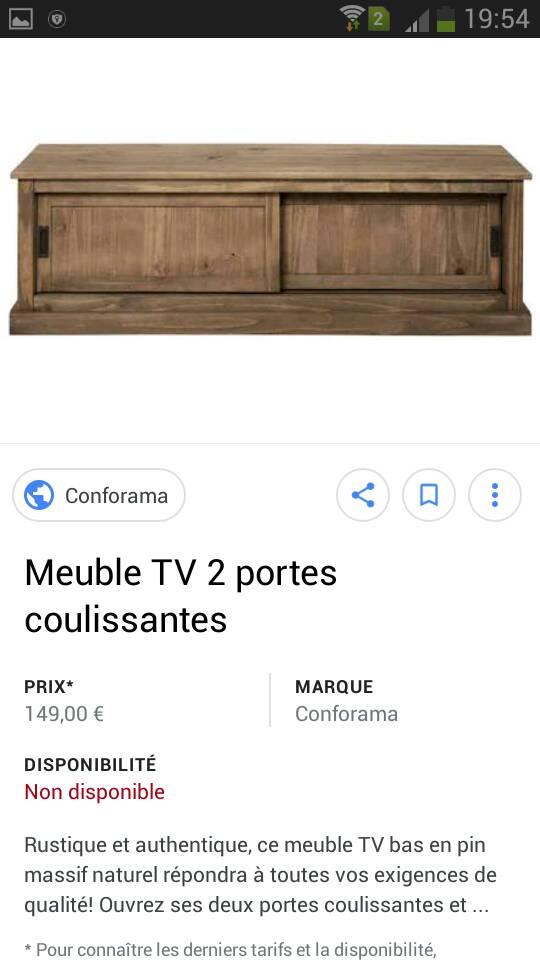The image size is (540, 960).
Task: Open the Conforama source chip
Action: tap(99, 495)
